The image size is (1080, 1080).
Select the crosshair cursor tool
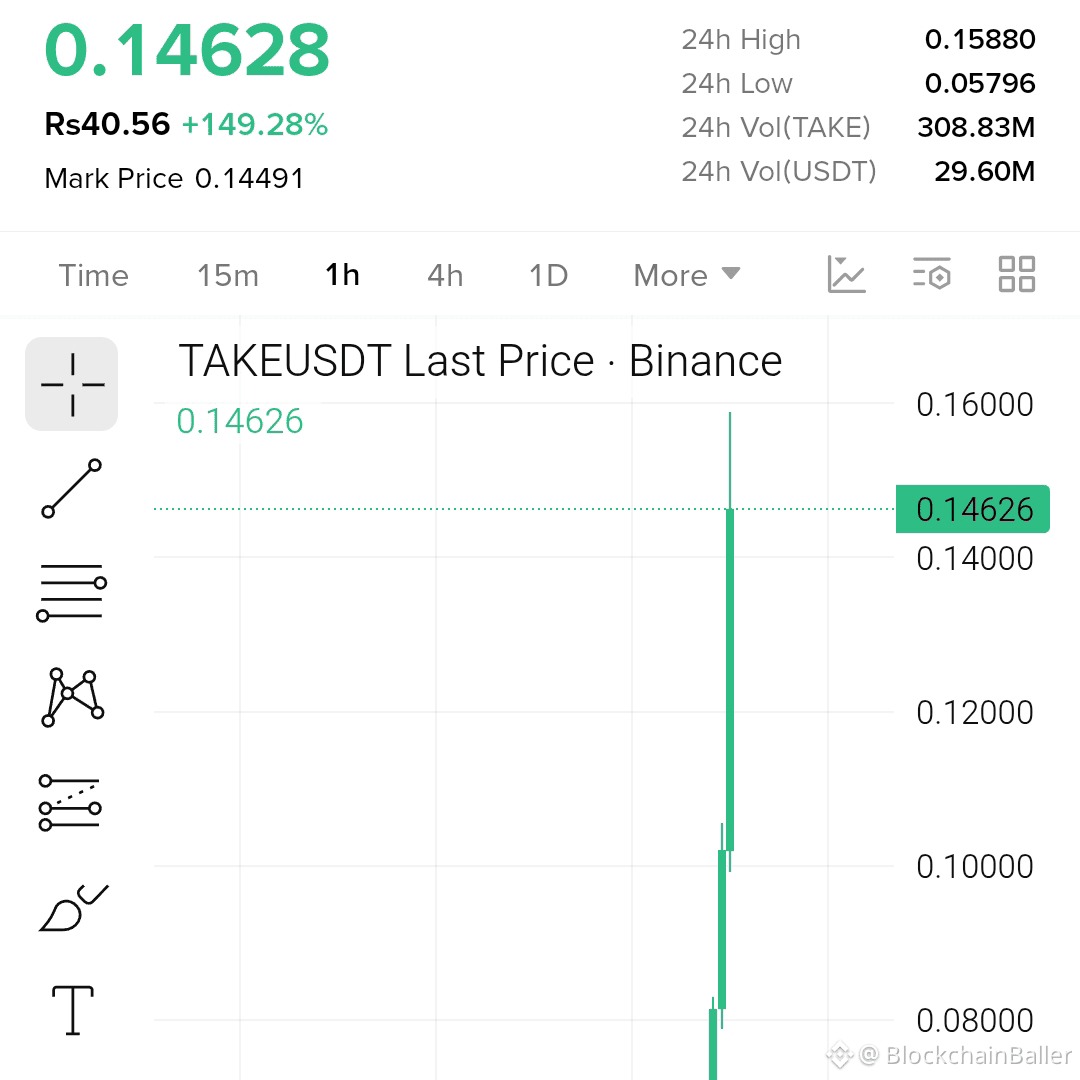(x=72, y=384)
